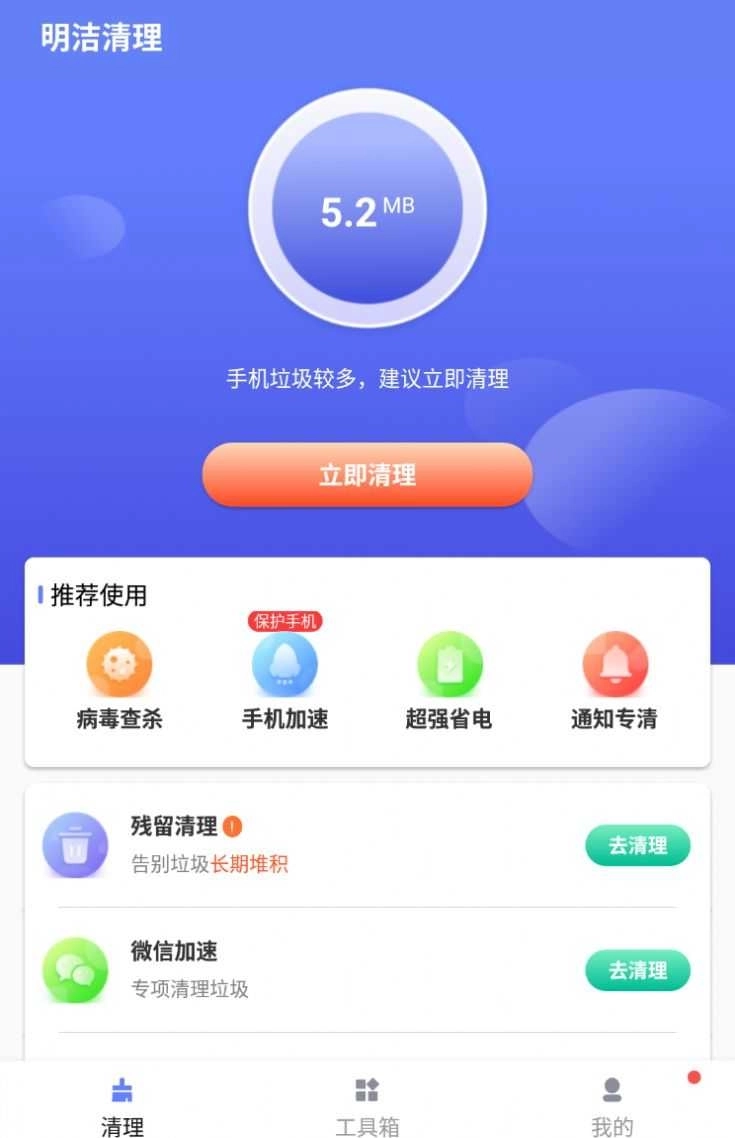Open the 工具箱 toolbox icon

[x=367, y=1087]
